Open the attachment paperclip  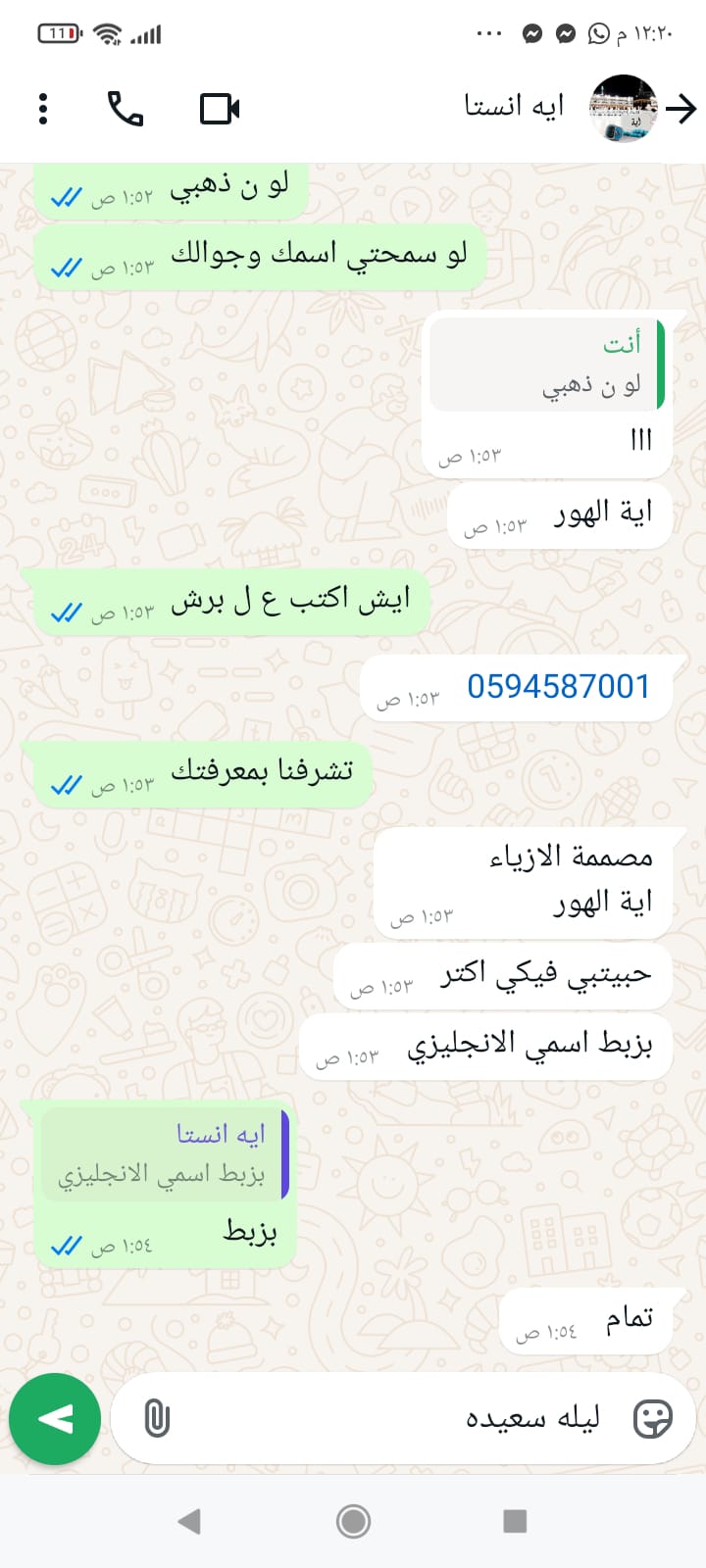(x=157, y=1419)
